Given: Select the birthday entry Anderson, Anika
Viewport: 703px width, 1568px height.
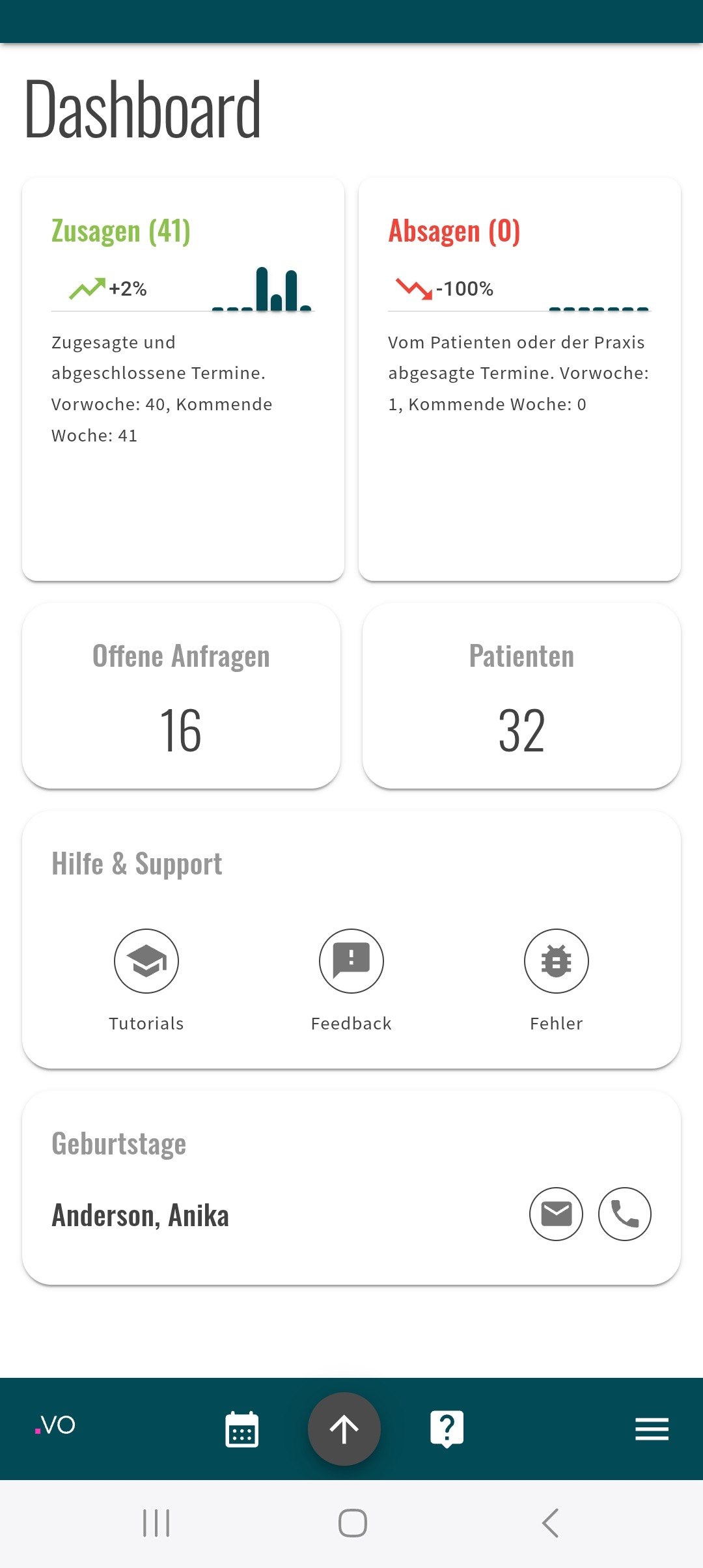Looking at the screenshot, I should coord(141,1214).
